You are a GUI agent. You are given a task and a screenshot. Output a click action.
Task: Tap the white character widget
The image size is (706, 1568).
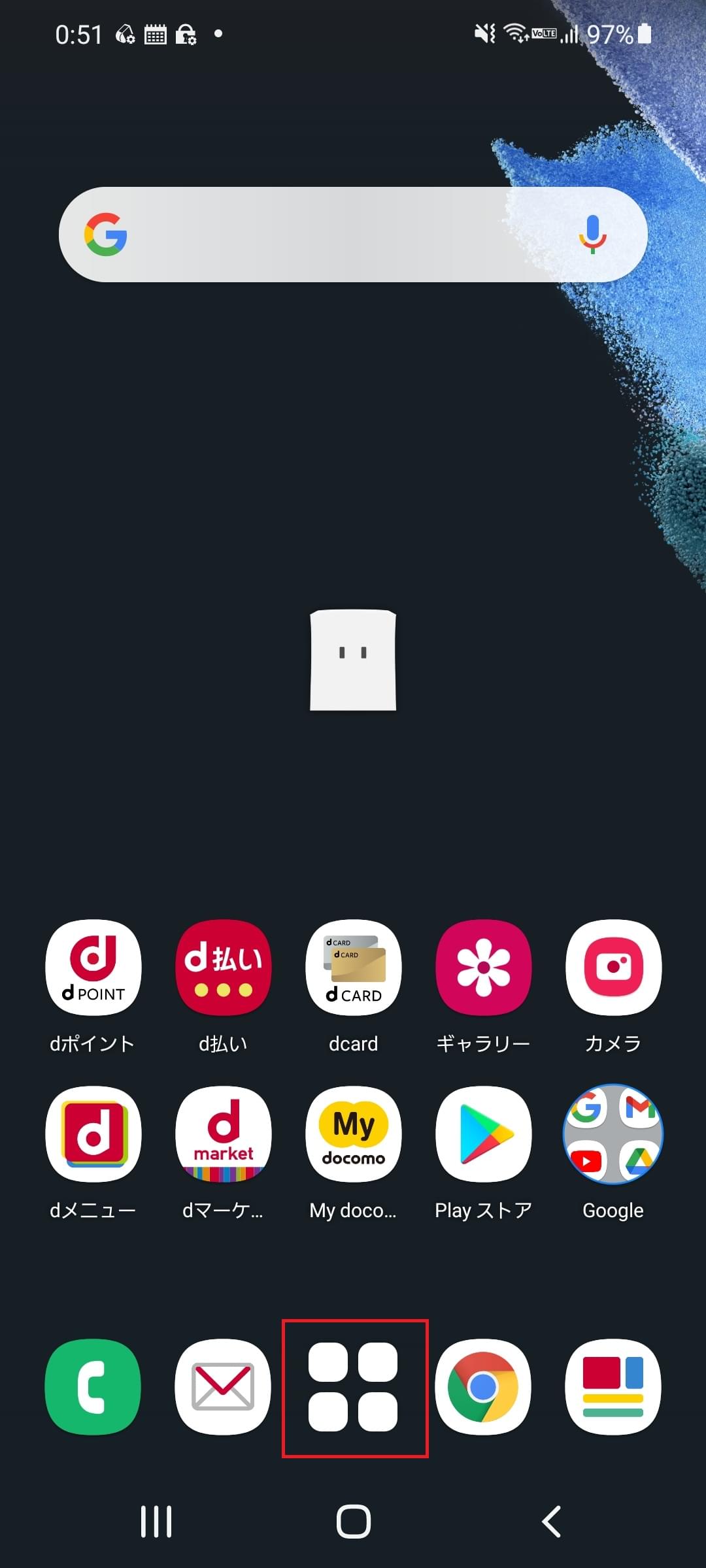pos(353,660)
